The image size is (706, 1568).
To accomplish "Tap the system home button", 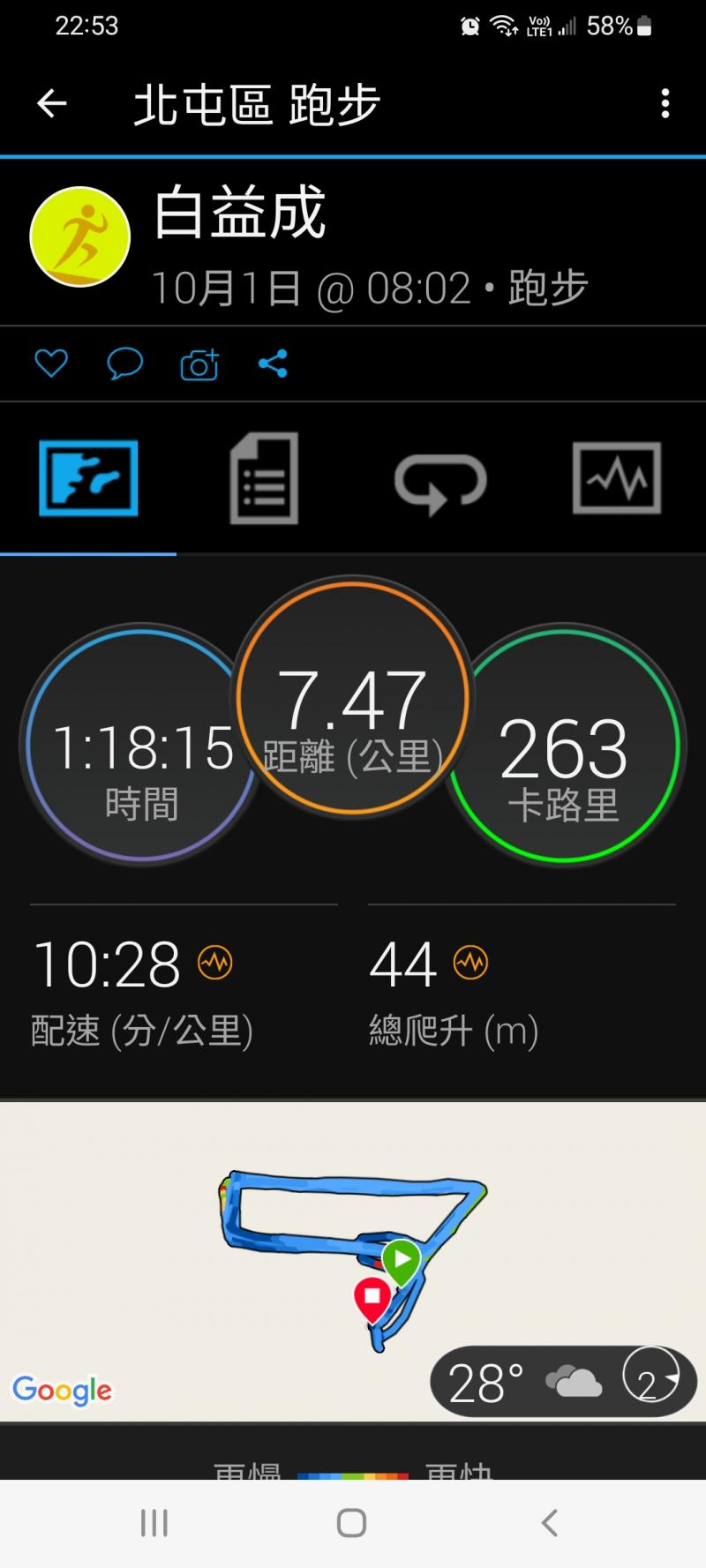I will click(352, 1522).
